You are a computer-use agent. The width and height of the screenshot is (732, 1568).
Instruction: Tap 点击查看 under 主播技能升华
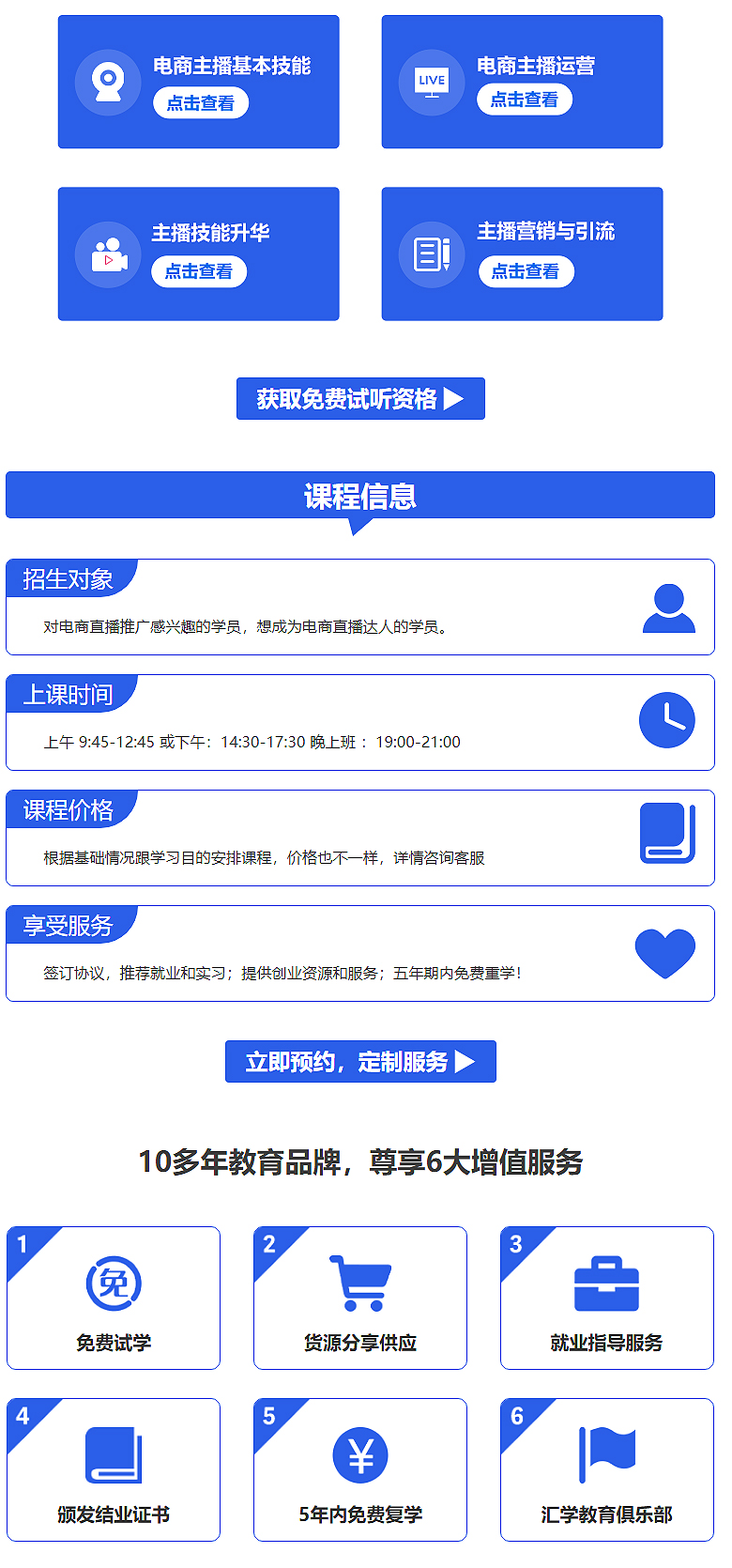point(199,271)
